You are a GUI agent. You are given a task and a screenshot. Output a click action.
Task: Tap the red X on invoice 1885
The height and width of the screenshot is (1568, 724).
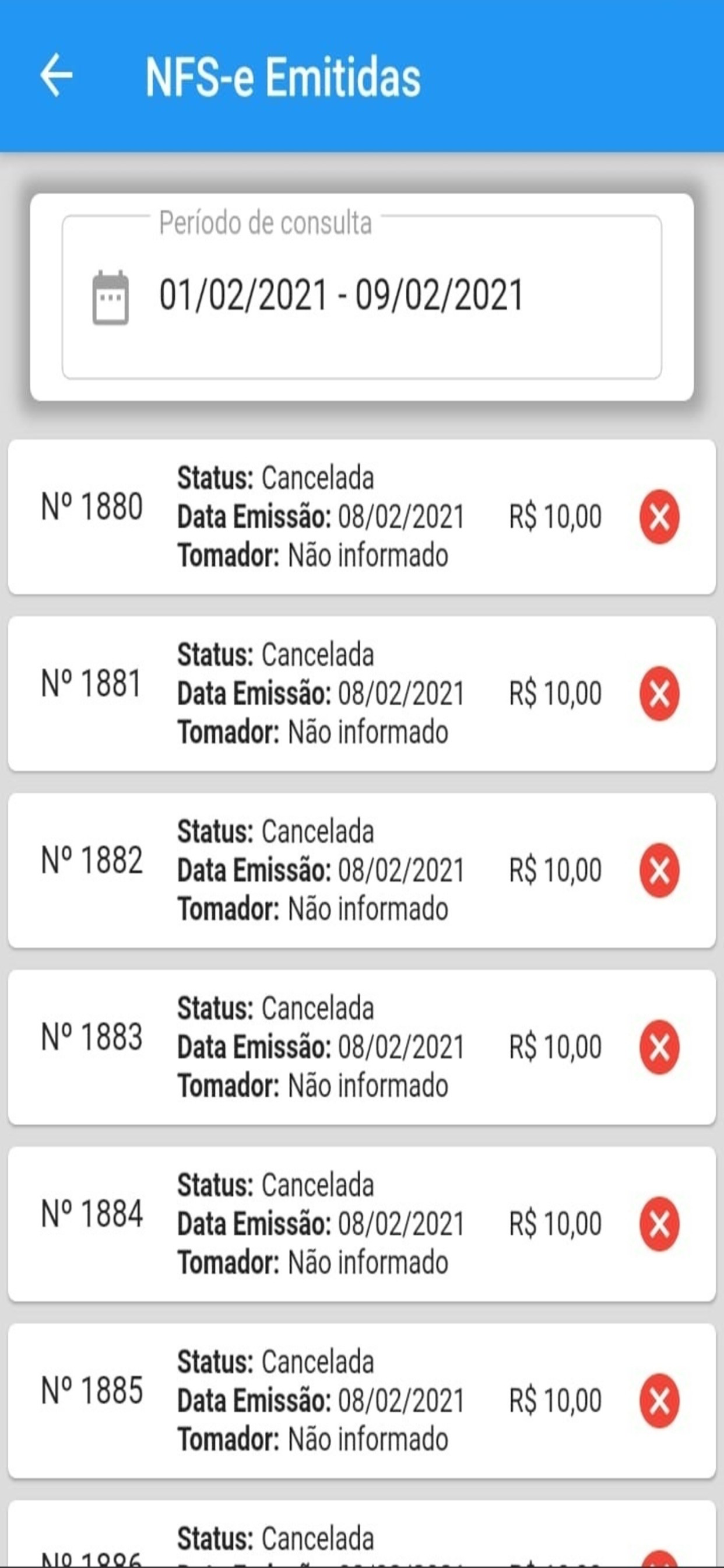[x=659, y=1401]
